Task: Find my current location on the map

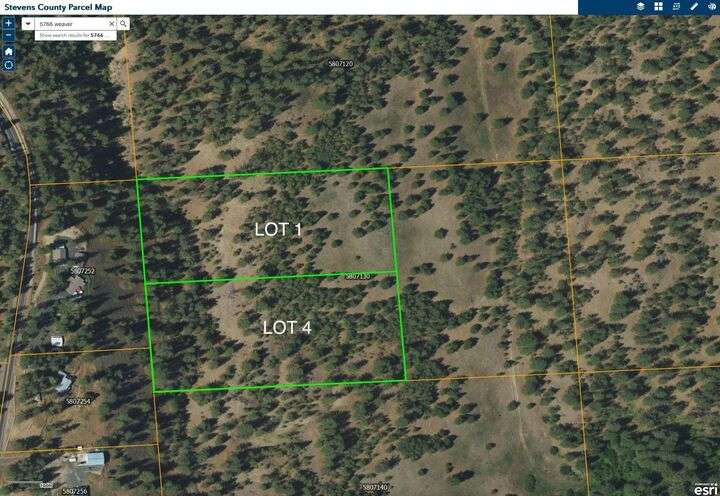Action: (x=8, y=65)
